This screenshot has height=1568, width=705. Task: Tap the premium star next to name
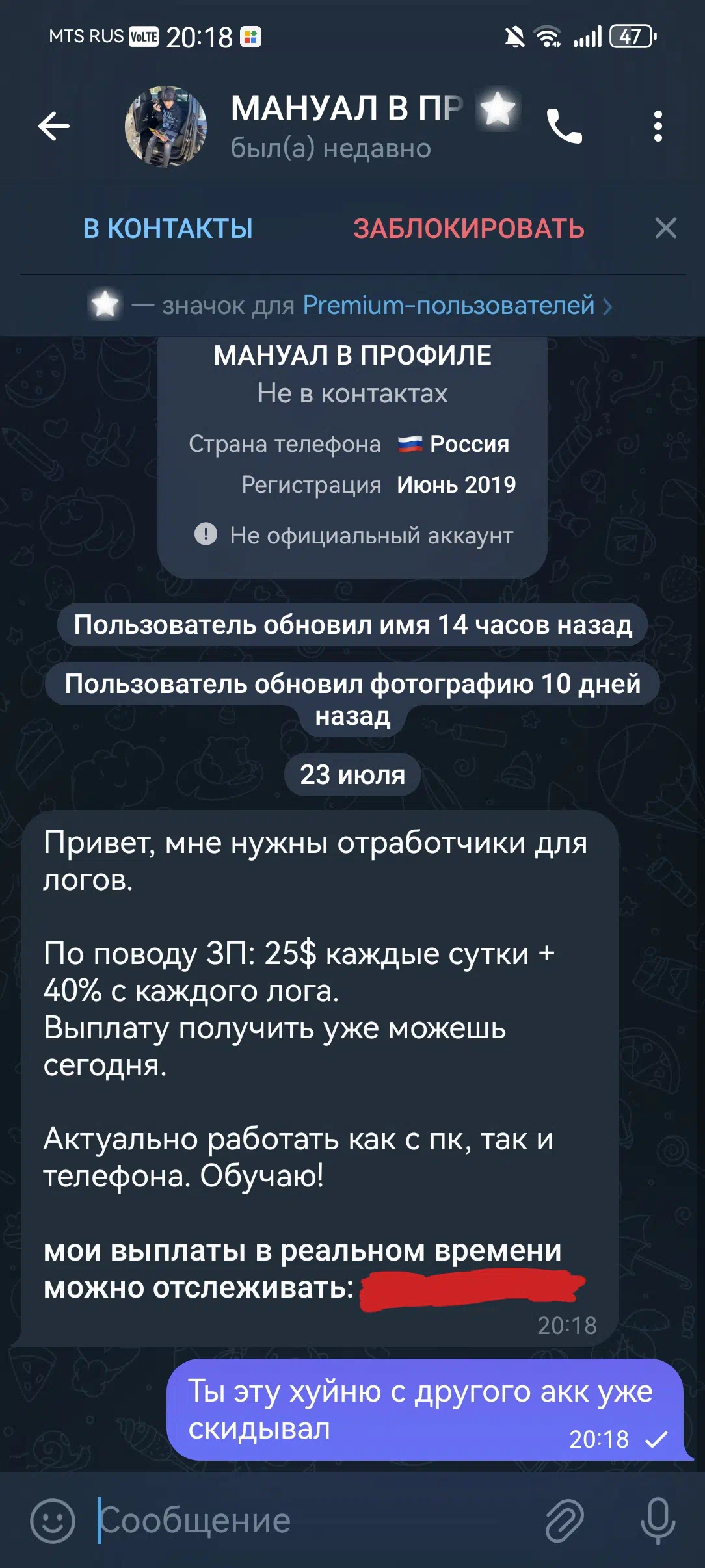point(498,109)
